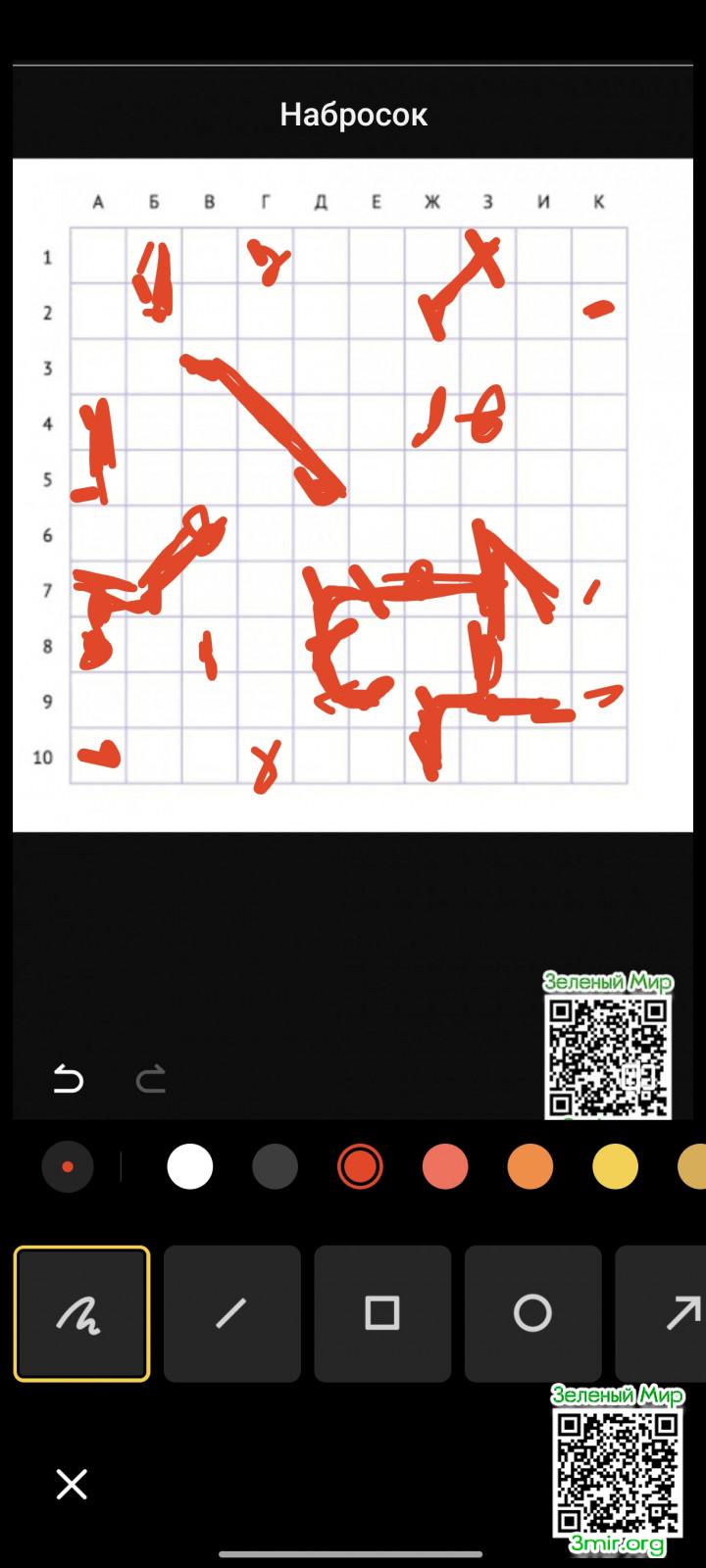Select the dark gray color swatch

[276, 1167]
